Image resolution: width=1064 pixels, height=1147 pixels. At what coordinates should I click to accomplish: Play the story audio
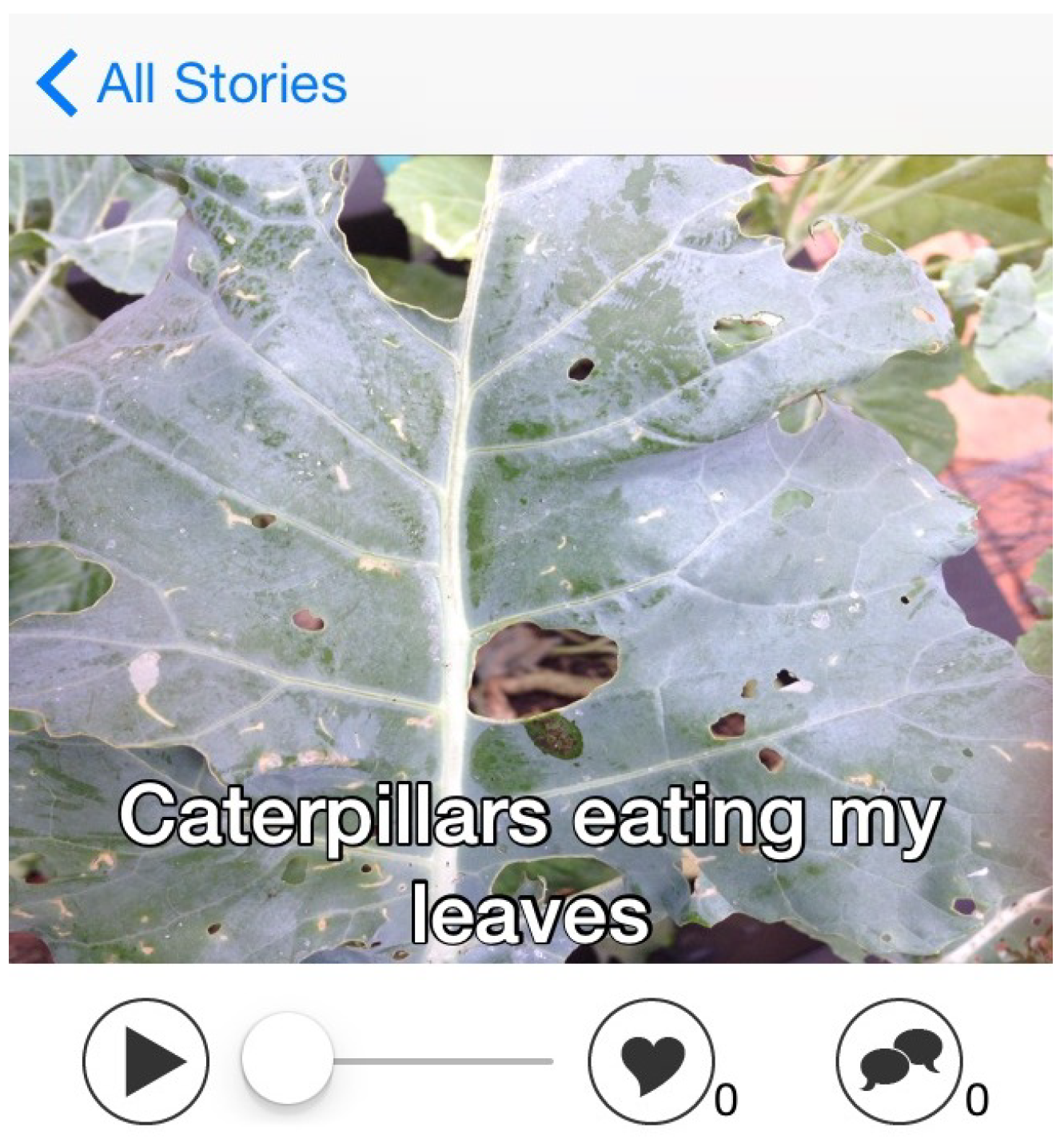pyautogui.click(x=146, y=1061)
